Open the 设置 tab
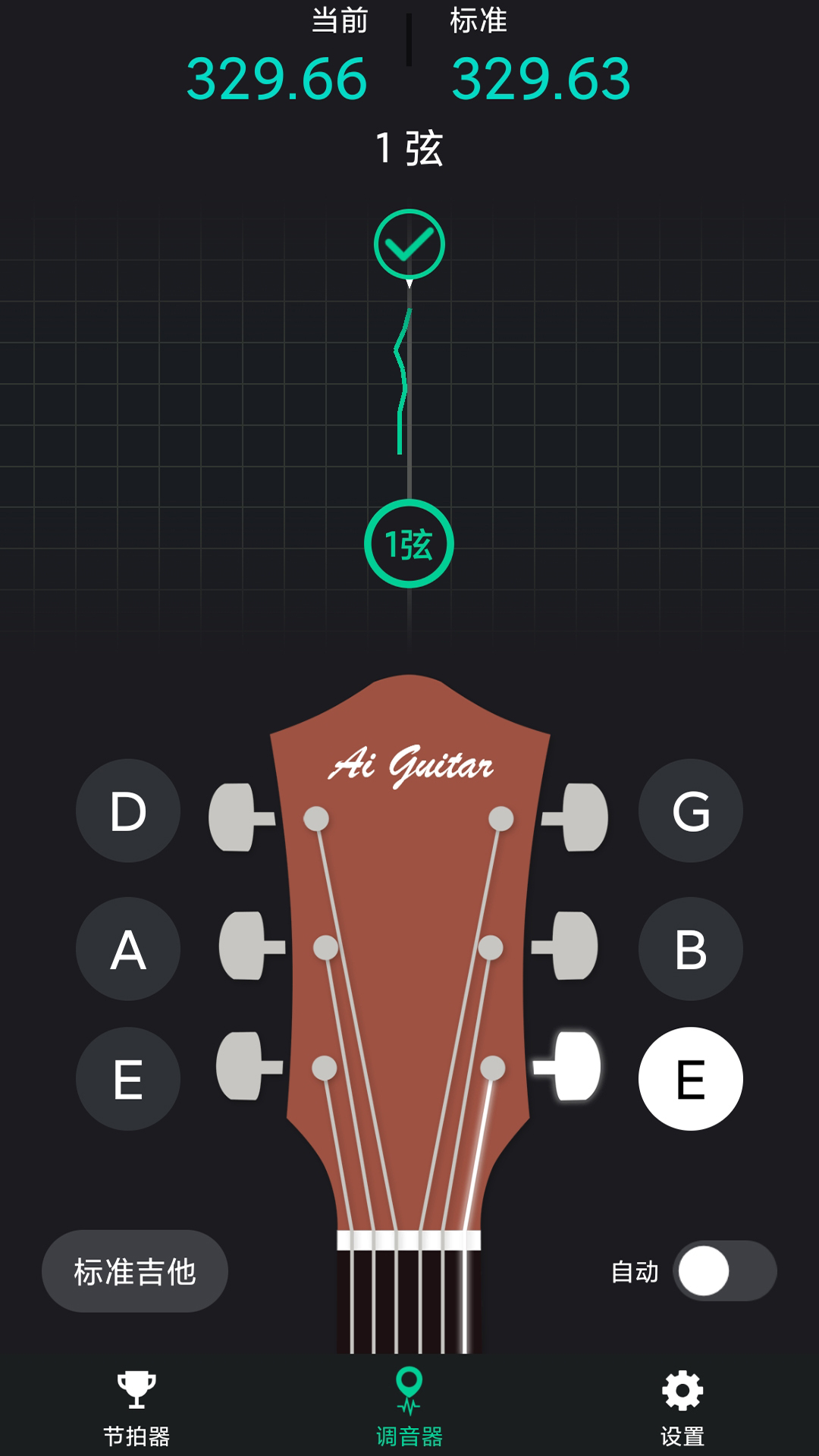Screen dimensions: 819x1456 tap(682, 1407)
